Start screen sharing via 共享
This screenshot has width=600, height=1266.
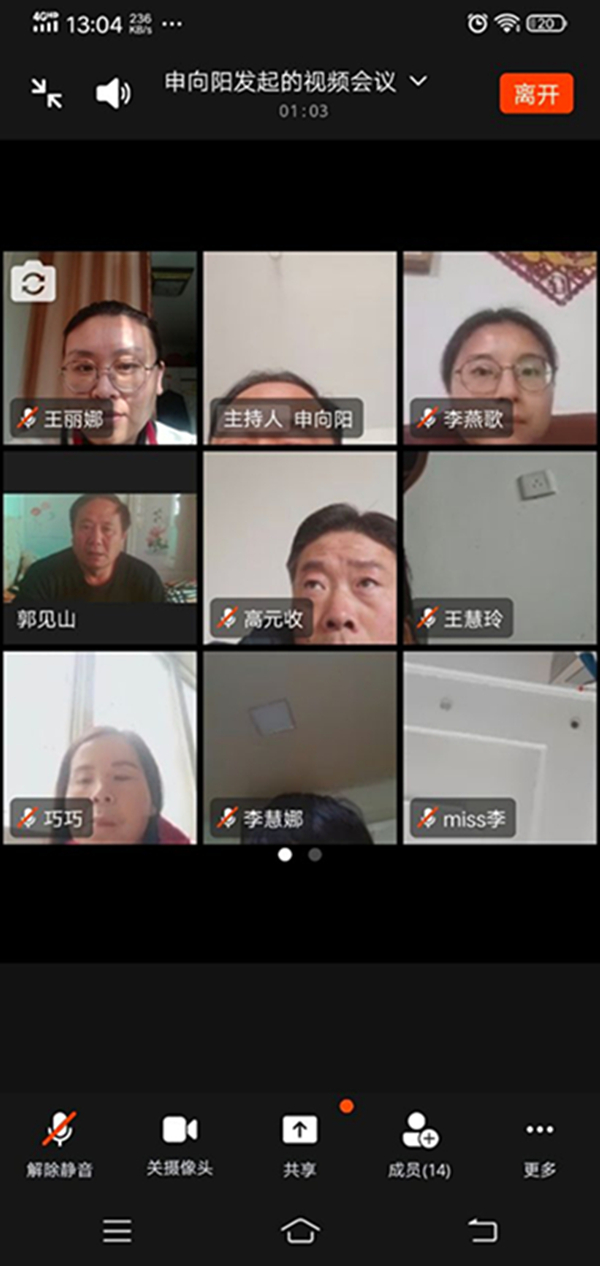299,1143
